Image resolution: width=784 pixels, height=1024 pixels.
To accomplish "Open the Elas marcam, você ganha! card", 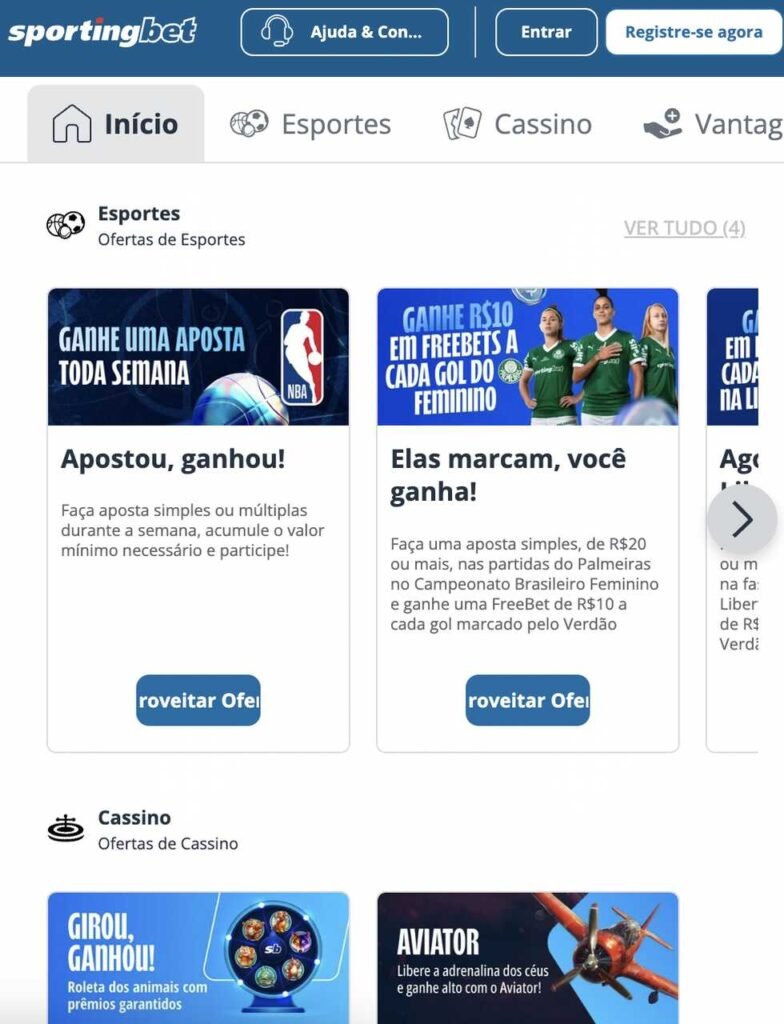I will pyautogui.click(x=527, y=475).
